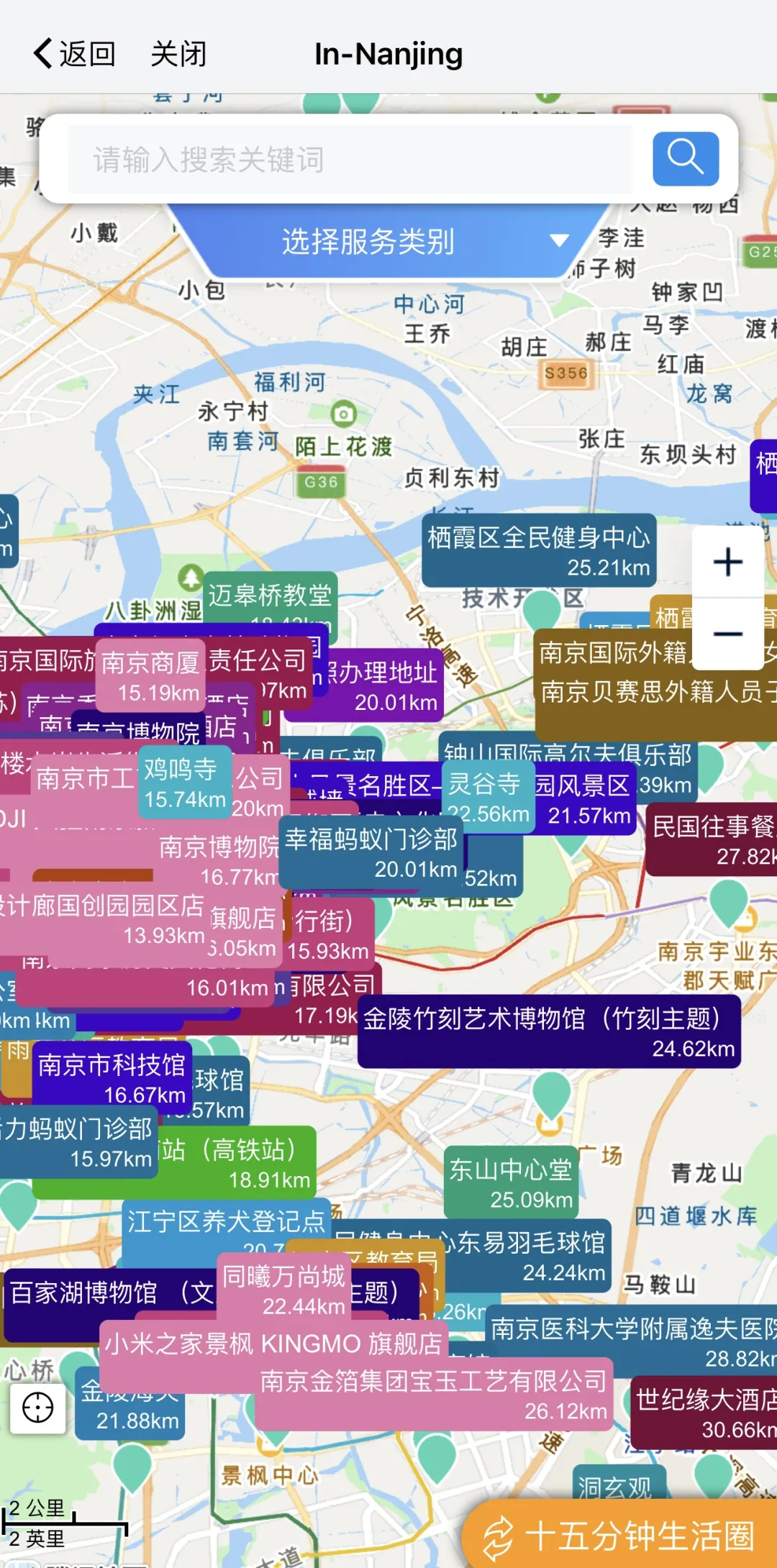Image resolution: width=777 pixels, height=1568 pixels.
Task: Tap the 南京市科技馆 map label
Action: coord(112,1077)
